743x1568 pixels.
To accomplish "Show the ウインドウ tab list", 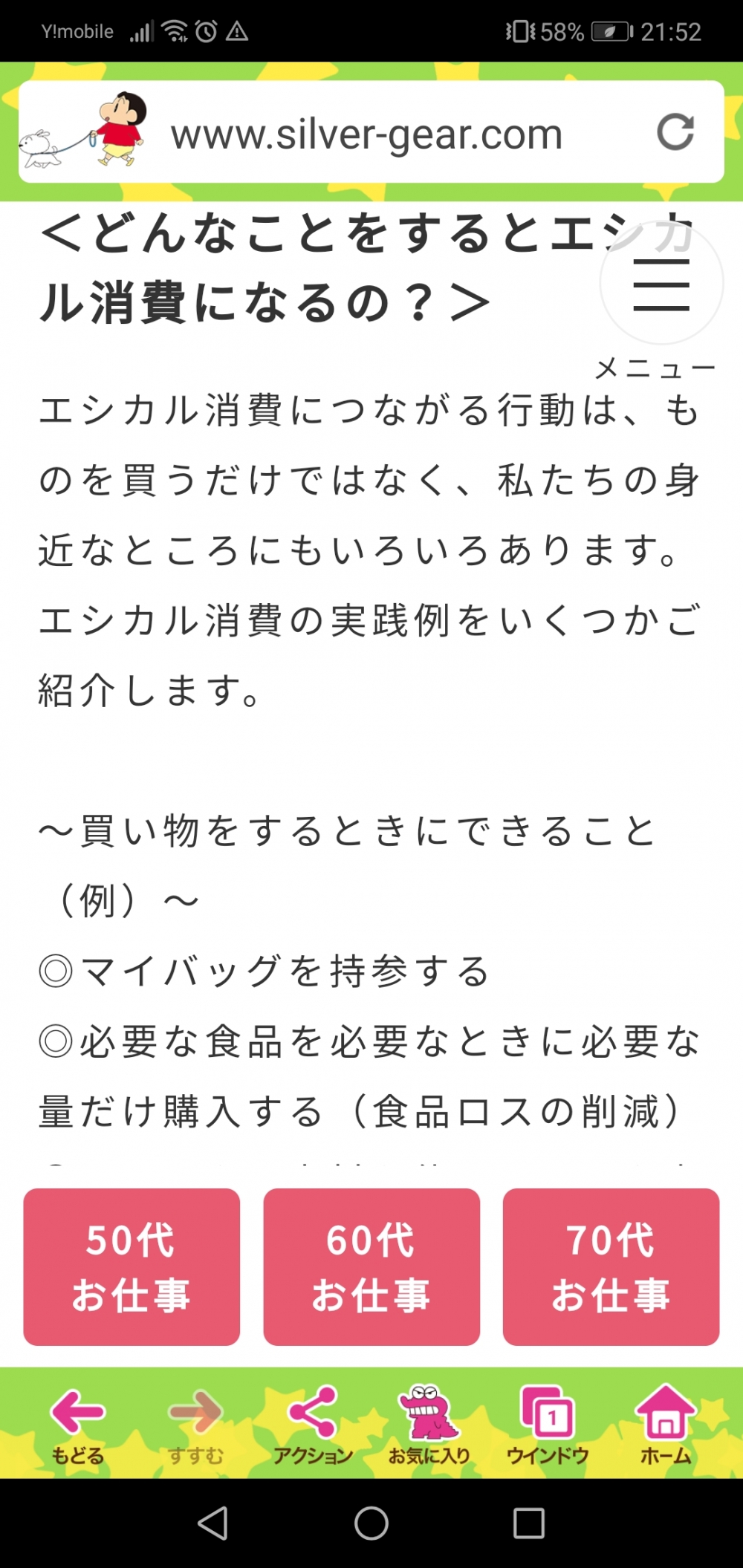I will 548,1423.
